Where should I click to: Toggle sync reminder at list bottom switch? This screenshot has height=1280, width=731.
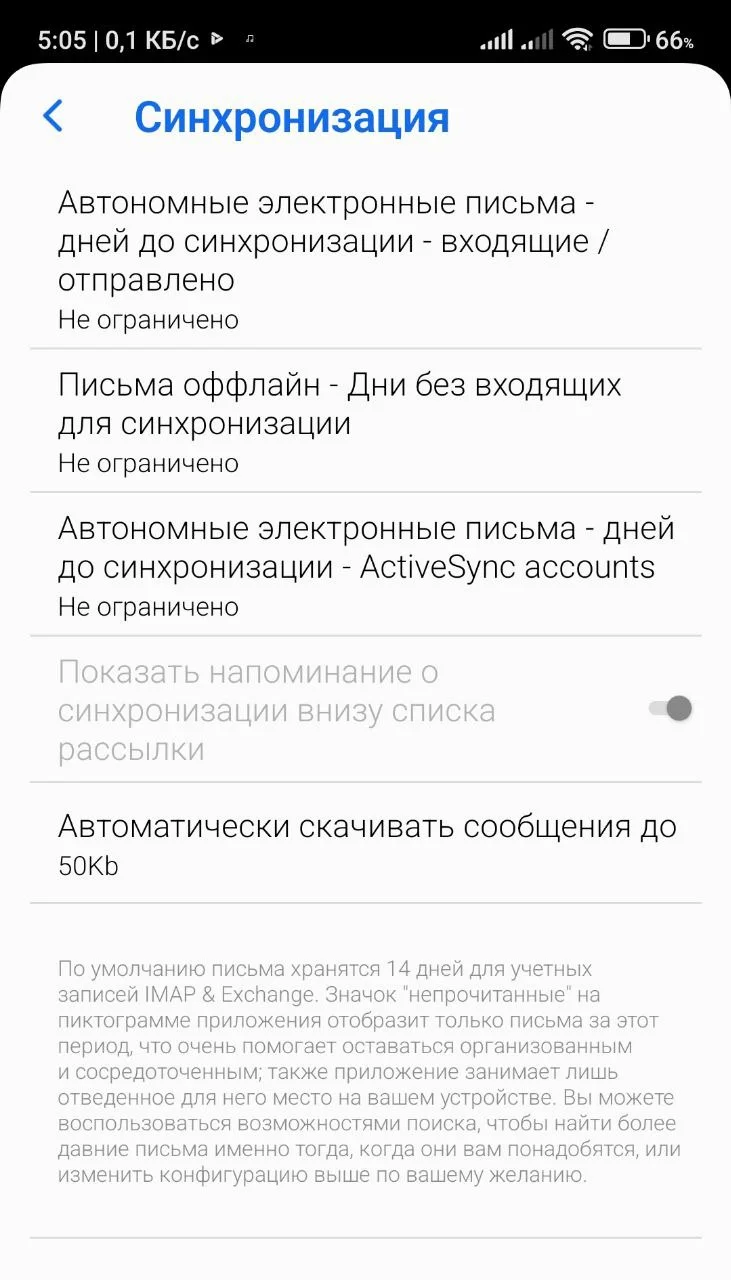(x=670, y=709)
